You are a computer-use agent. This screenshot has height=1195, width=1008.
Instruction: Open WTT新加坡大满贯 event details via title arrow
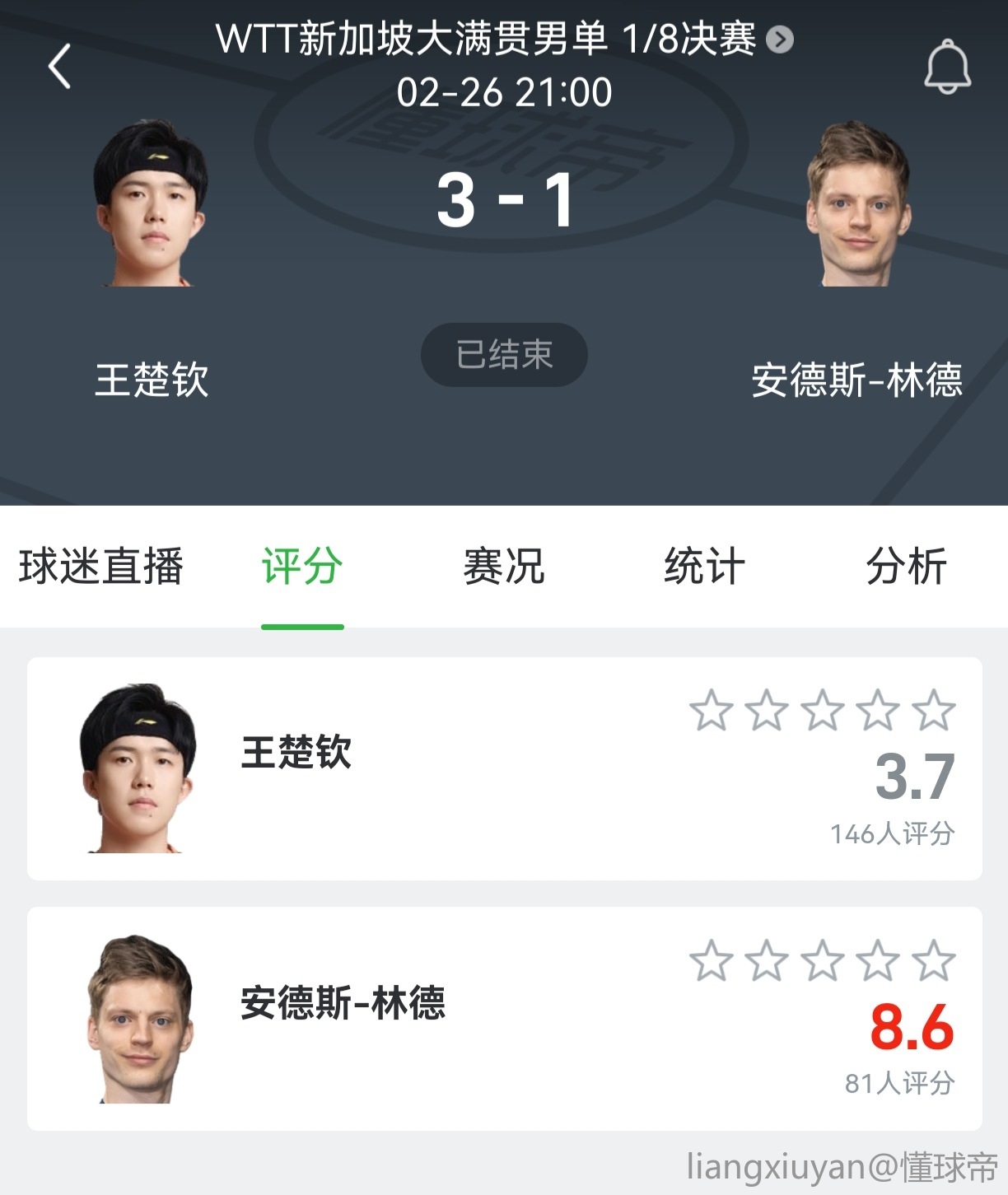[779, 40]
